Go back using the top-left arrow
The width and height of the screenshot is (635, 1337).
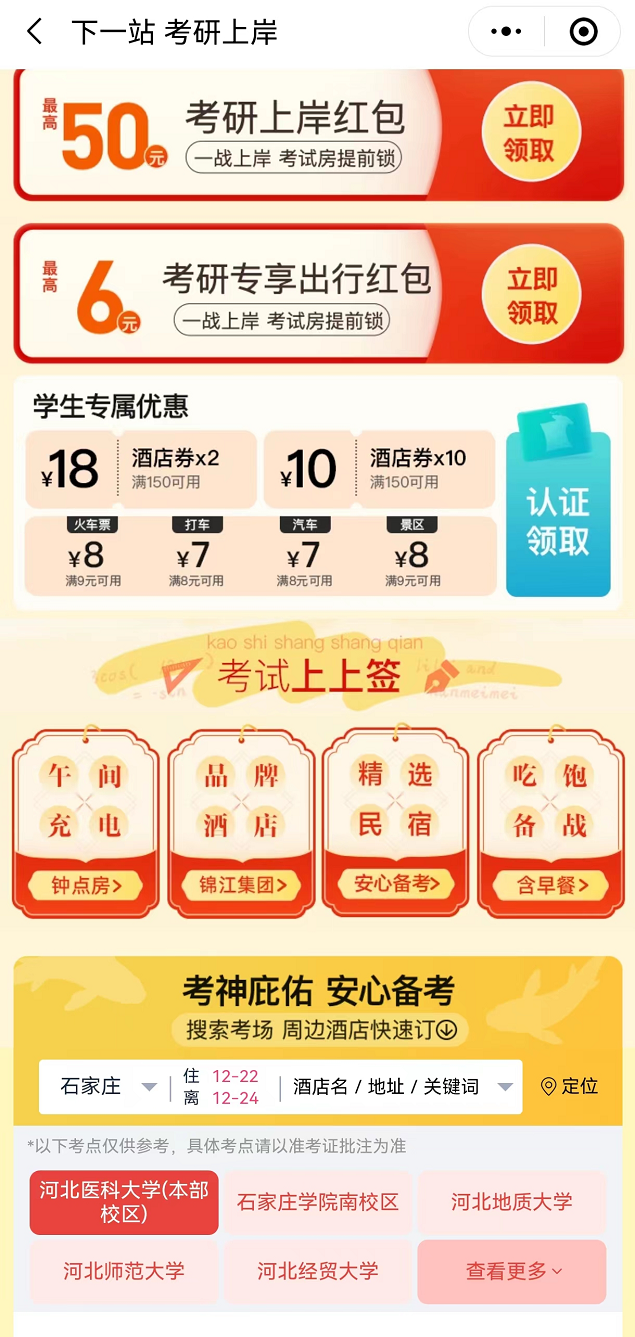pyautogui.click(x=35, y=32)
